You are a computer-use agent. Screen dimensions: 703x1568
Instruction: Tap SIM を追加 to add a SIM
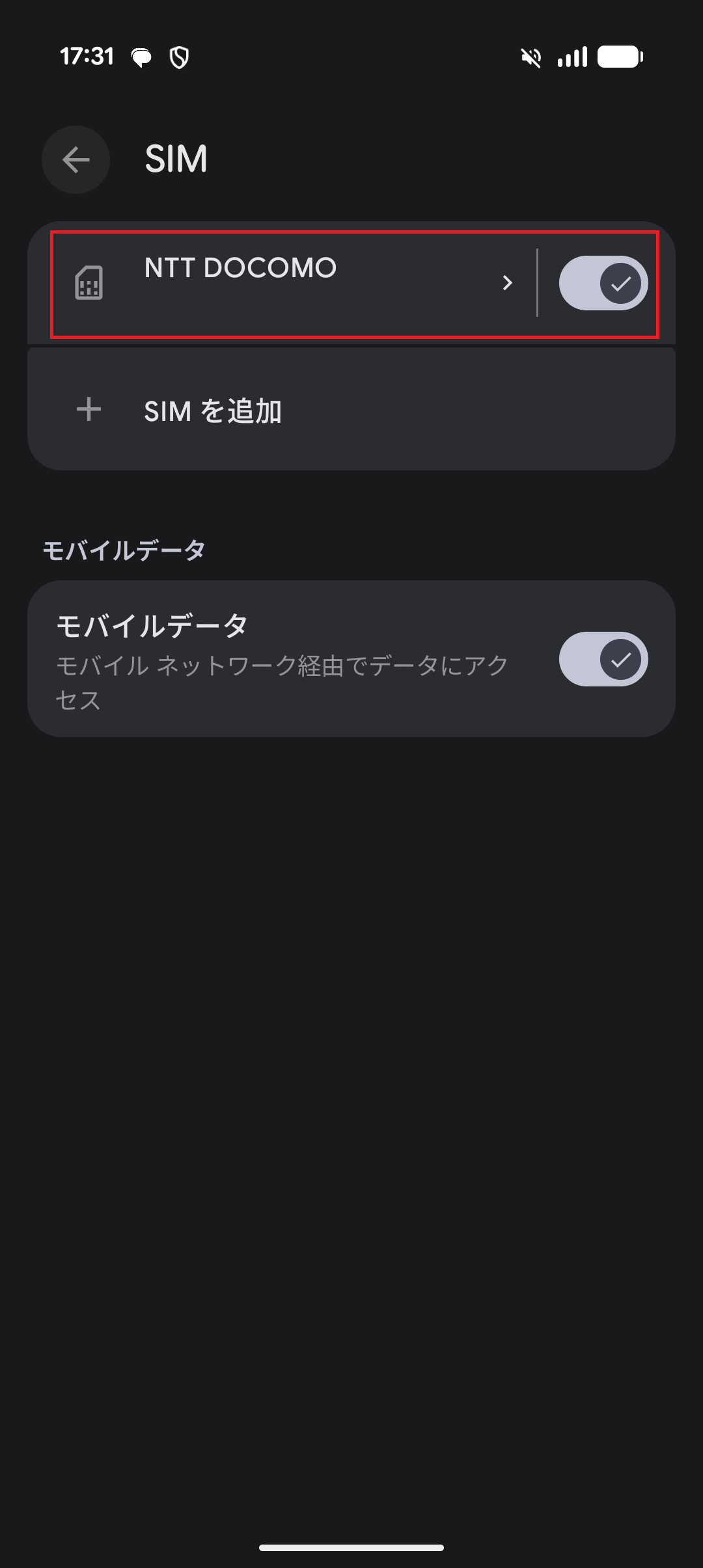coord(215,409)
